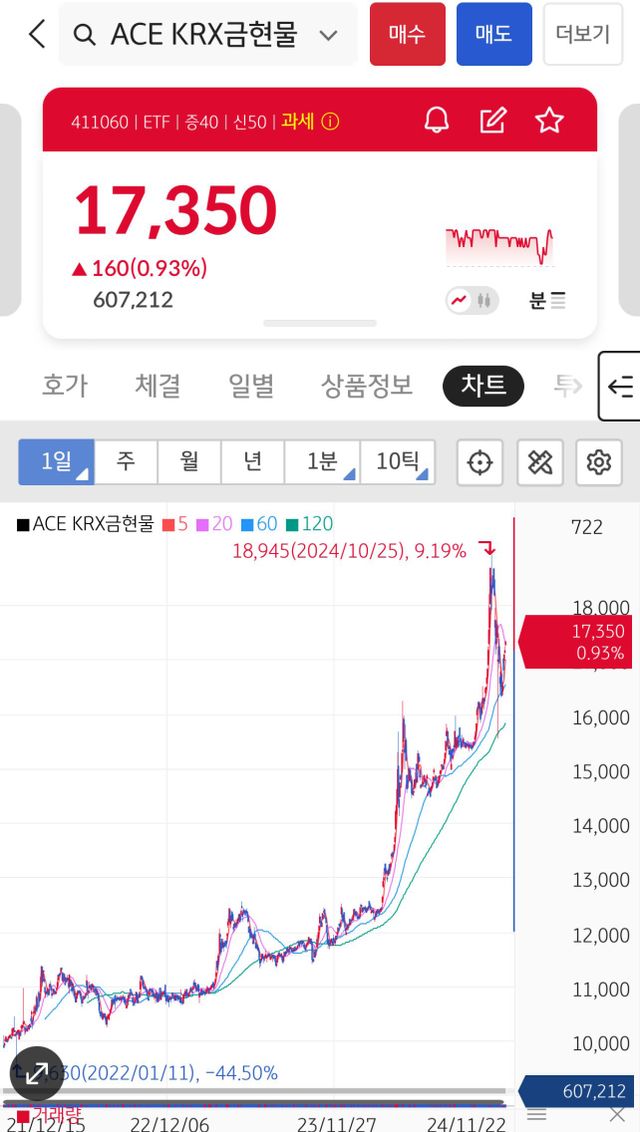Set a price alert with the bell

[437, 121]
